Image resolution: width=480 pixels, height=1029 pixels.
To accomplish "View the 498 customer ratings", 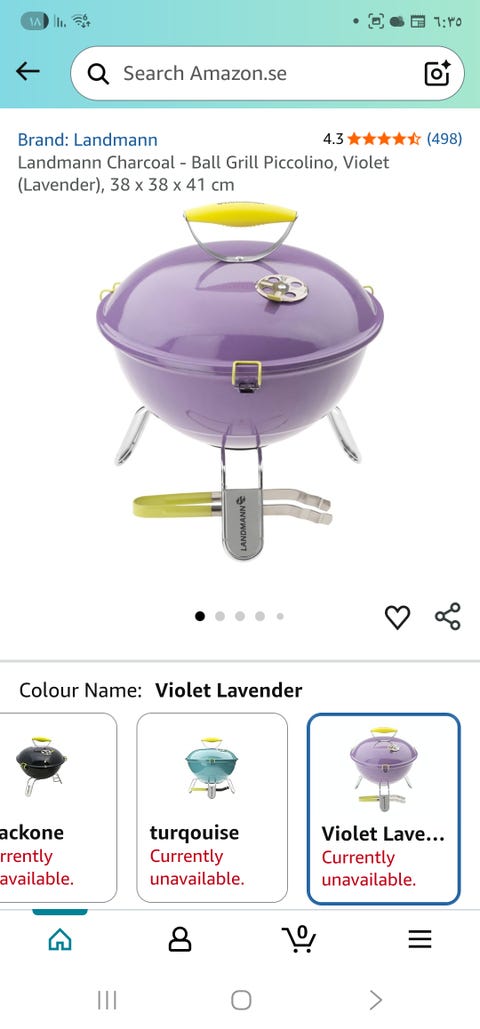I will coord(444,138).
